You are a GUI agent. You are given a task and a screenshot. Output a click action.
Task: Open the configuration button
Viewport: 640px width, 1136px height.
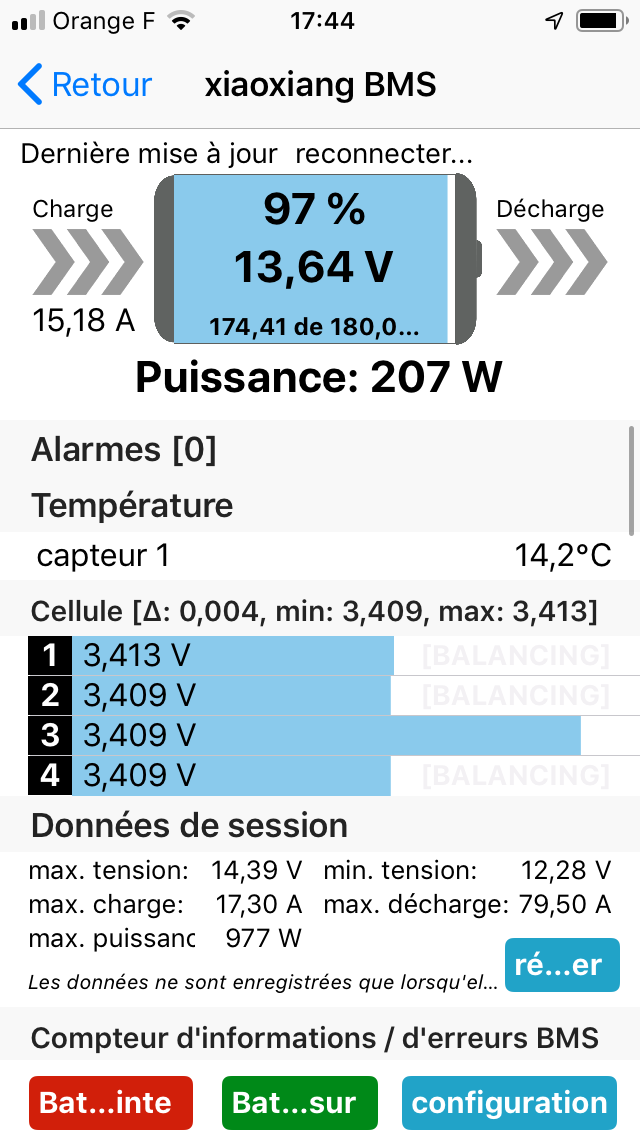(x=510, y=1103)
